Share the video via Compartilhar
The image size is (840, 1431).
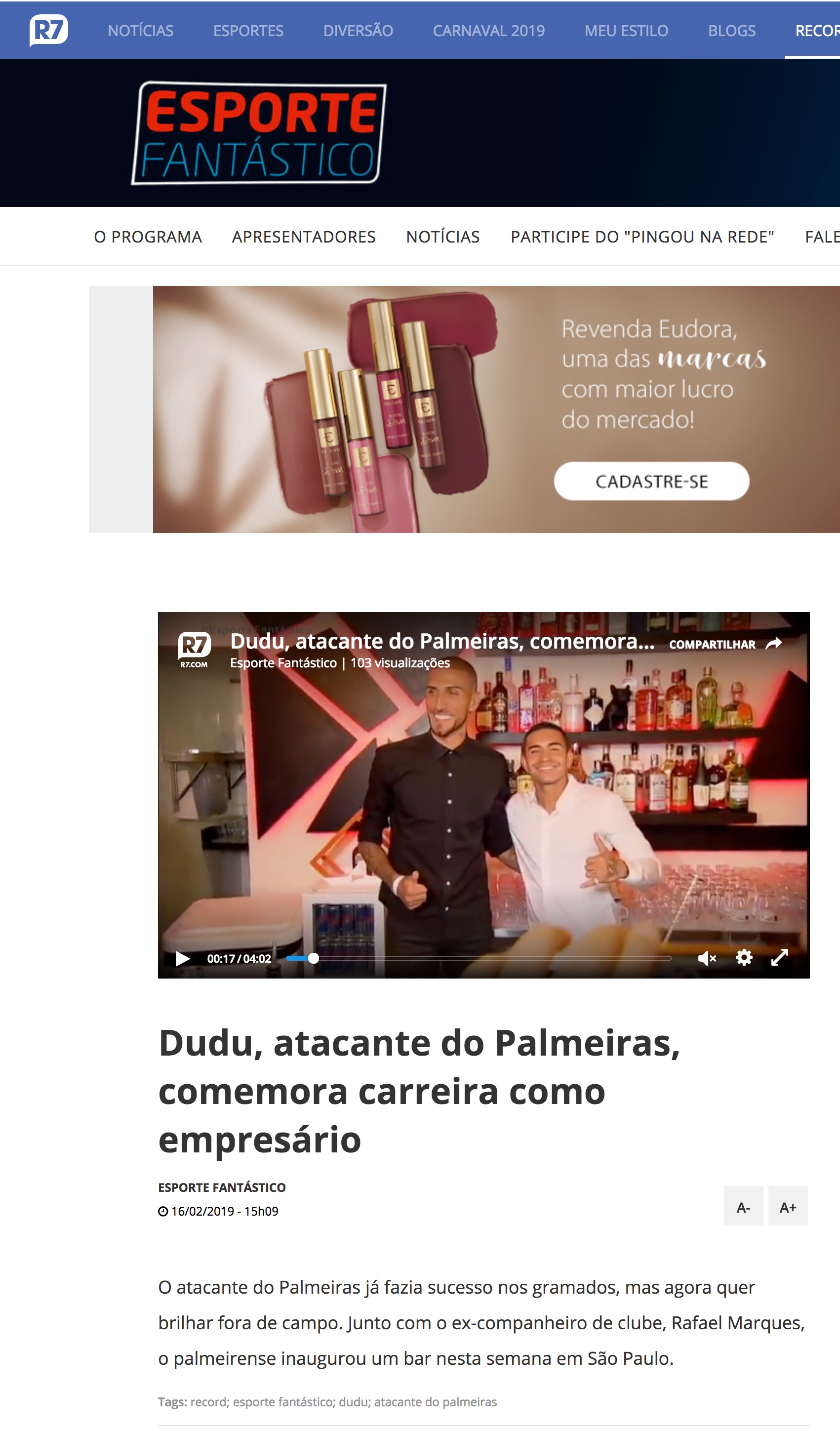point(725,644)
